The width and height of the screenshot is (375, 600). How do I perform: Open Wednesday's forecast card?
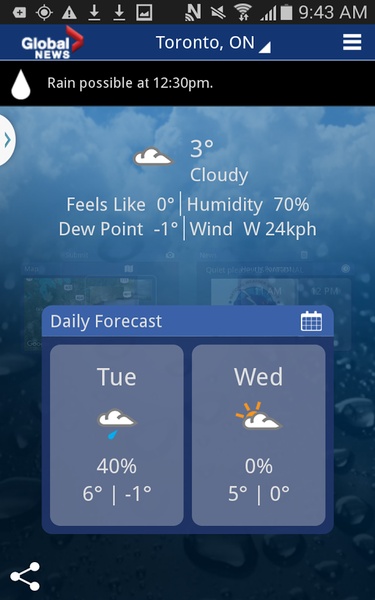point(259,435)
